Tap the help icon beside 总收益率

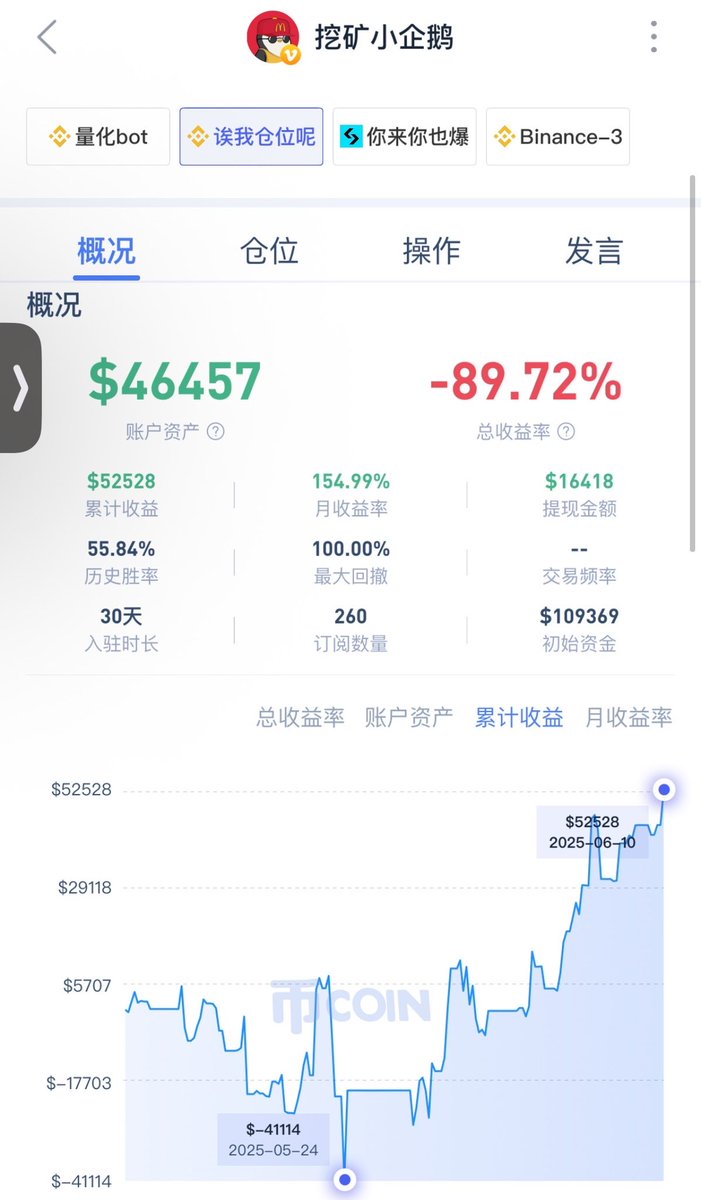click(x=566, y=432)
